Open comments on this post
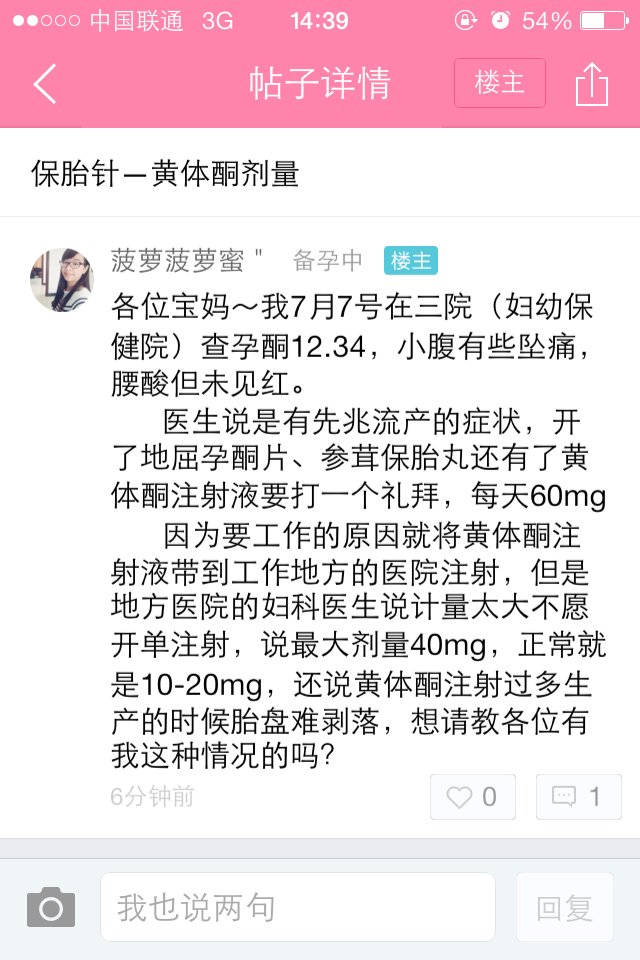Image resolution: width=640 pixels, height=960 pixels. click(578, 797)
